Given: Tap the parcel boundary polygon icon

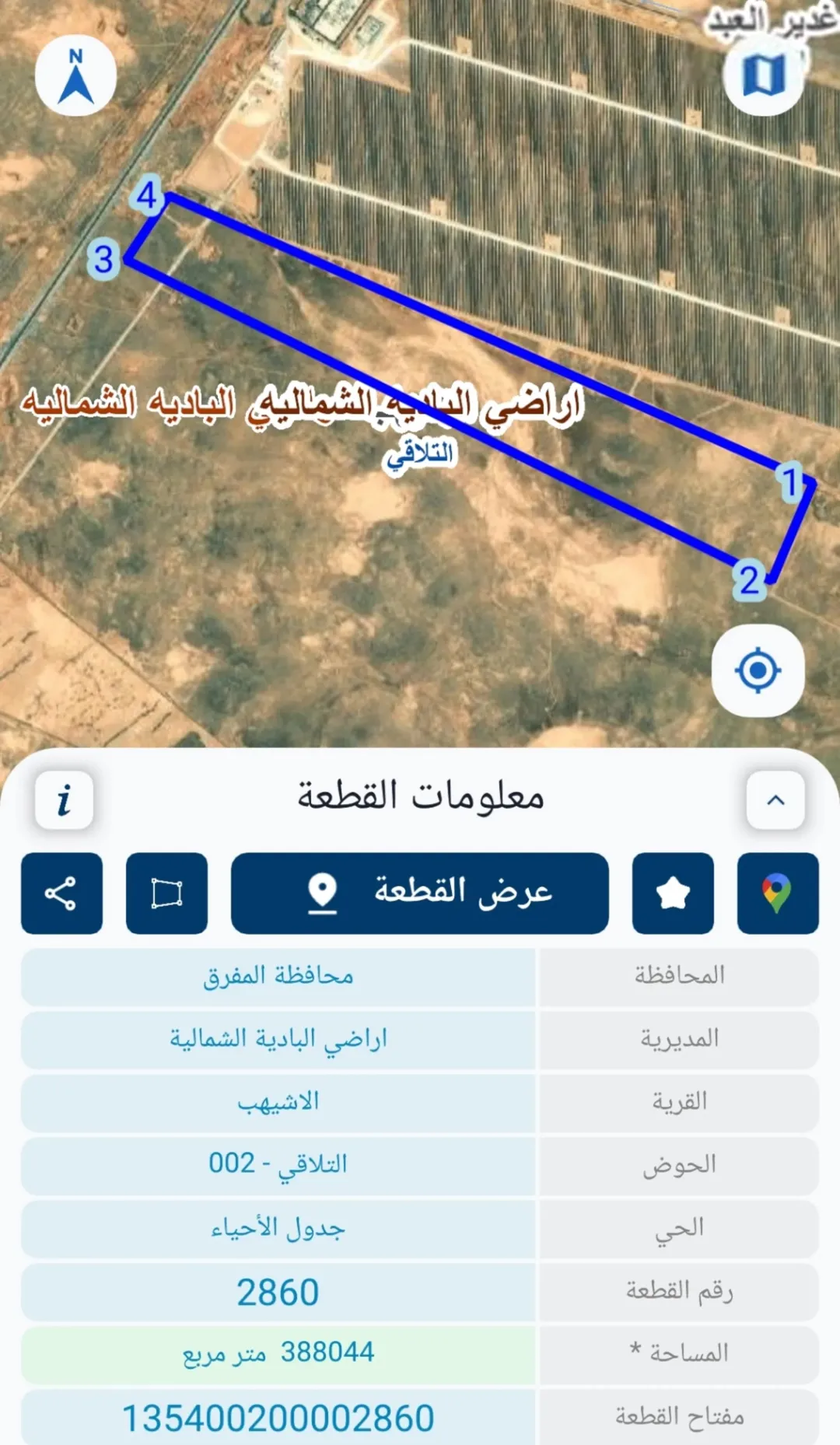Looking at the screenshot, I should click(166, 893).
